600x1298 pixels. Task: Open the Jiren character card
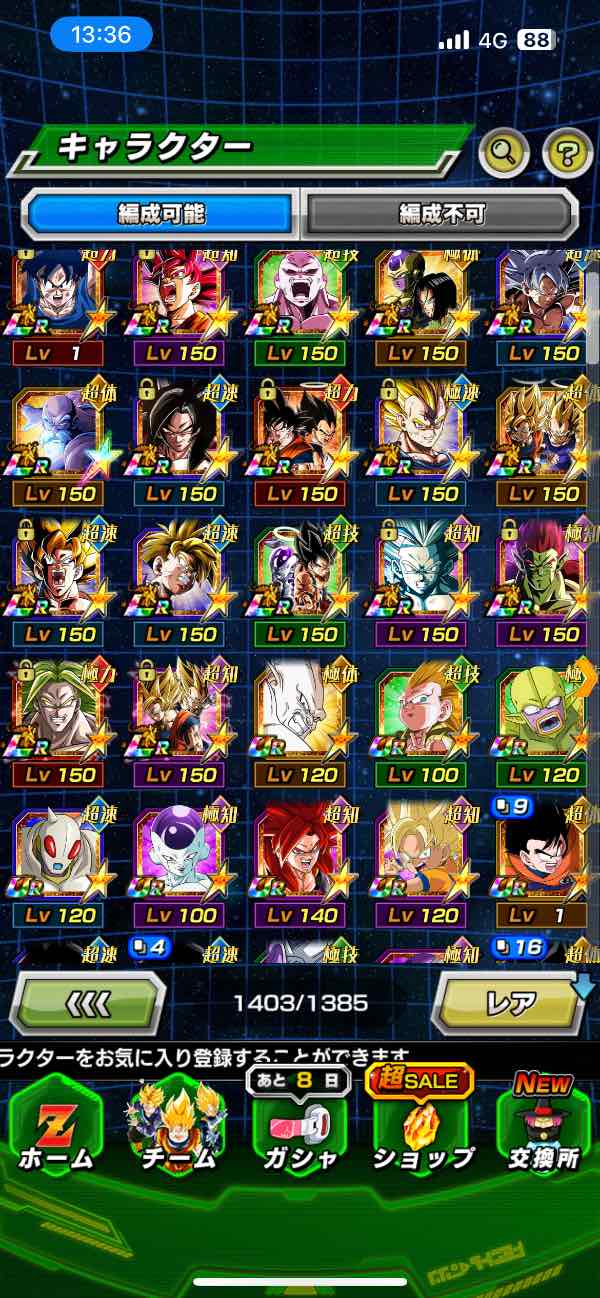coord(300,300)
